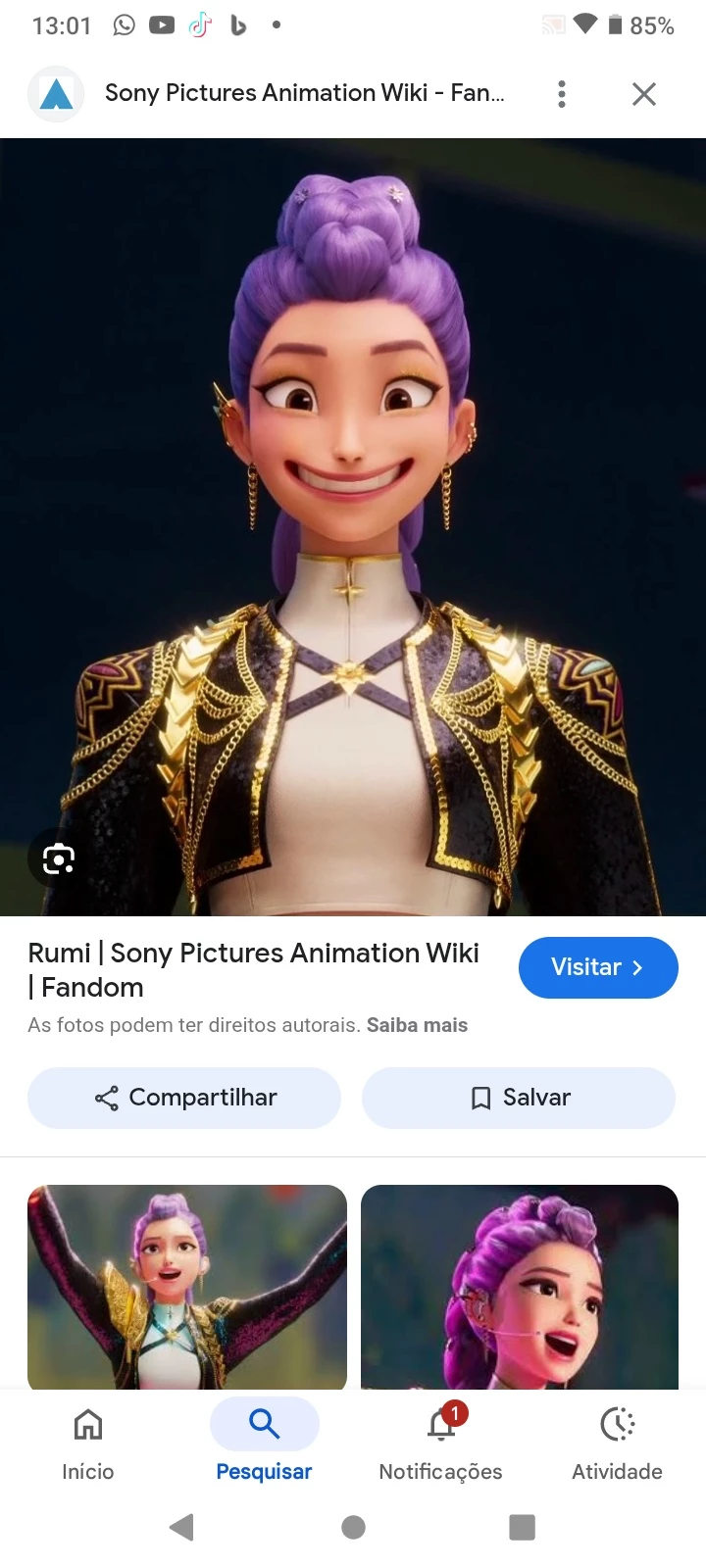Open the Saiba mais link
Screen dimensions: 706x1568
[417, 1025]
